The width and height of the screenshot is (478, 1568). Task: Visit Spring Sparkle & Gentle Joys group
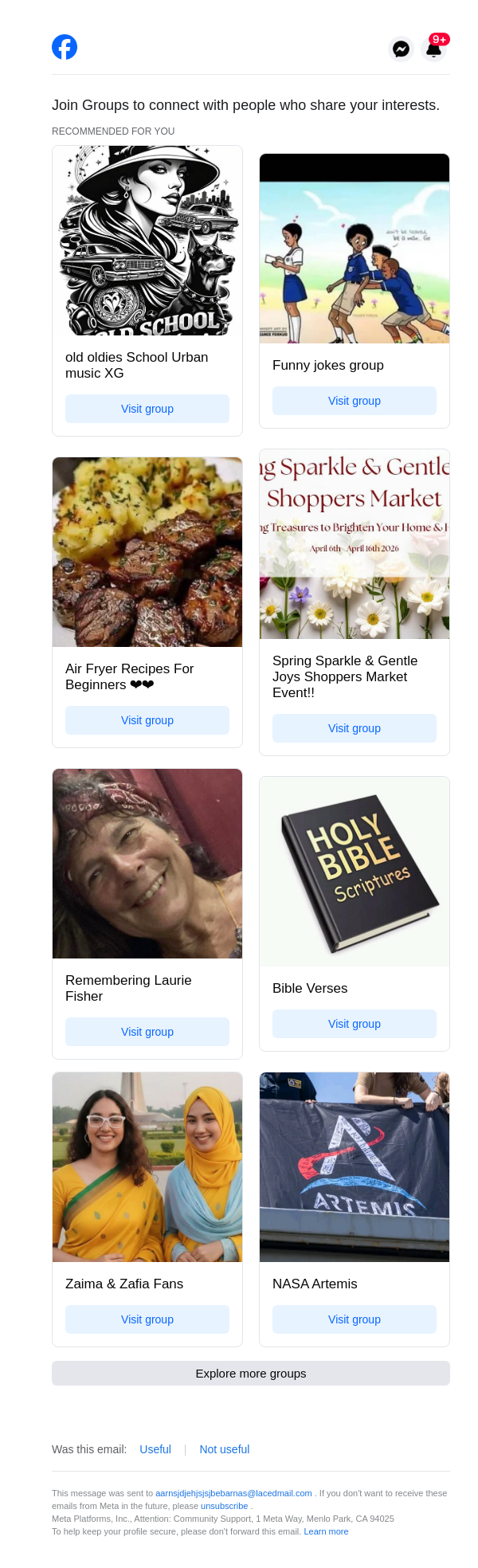pos(355,728)
